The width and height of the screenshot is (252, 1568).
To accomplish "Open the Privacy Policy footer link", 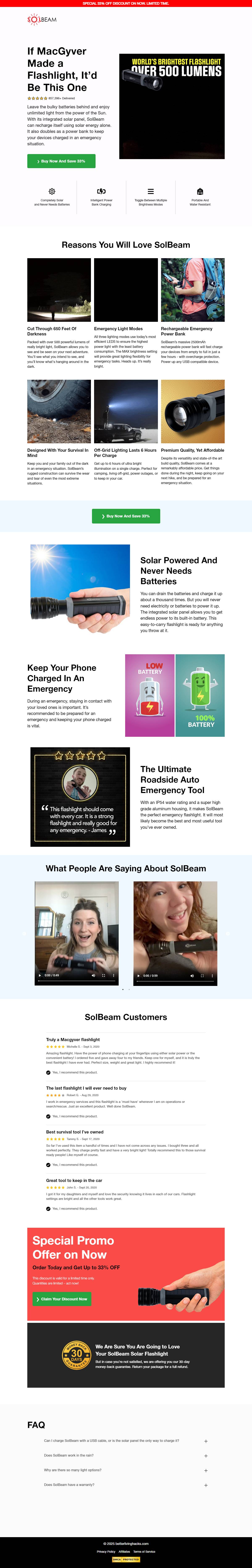I will click(106, 1552).
